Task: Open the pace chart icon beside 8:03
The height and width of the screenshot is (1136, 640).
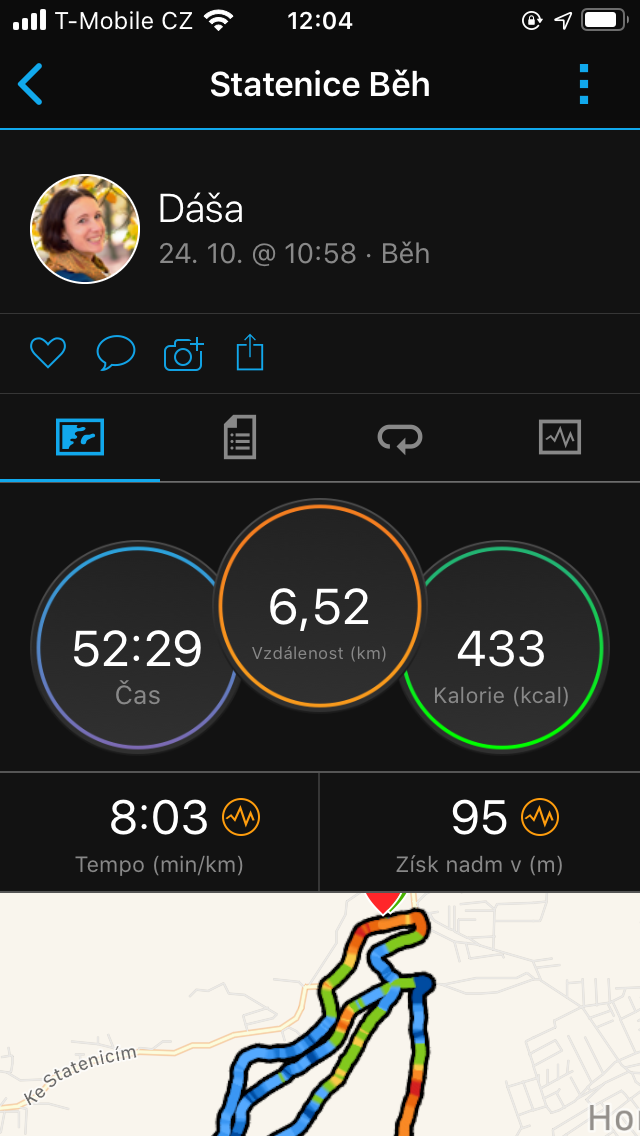Action: click(241, 818)
